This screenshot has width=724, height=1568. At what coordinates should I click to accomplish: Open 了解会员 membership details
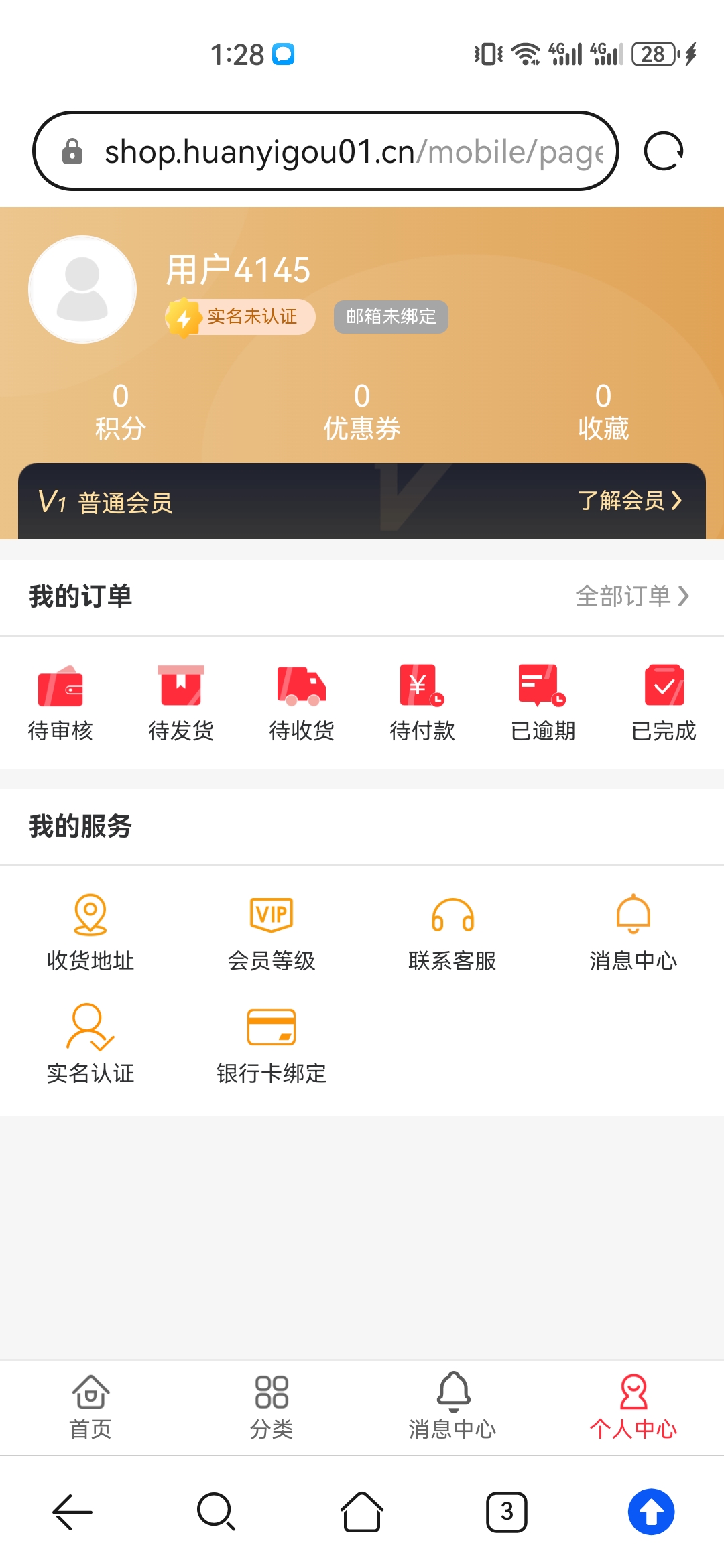630,501
